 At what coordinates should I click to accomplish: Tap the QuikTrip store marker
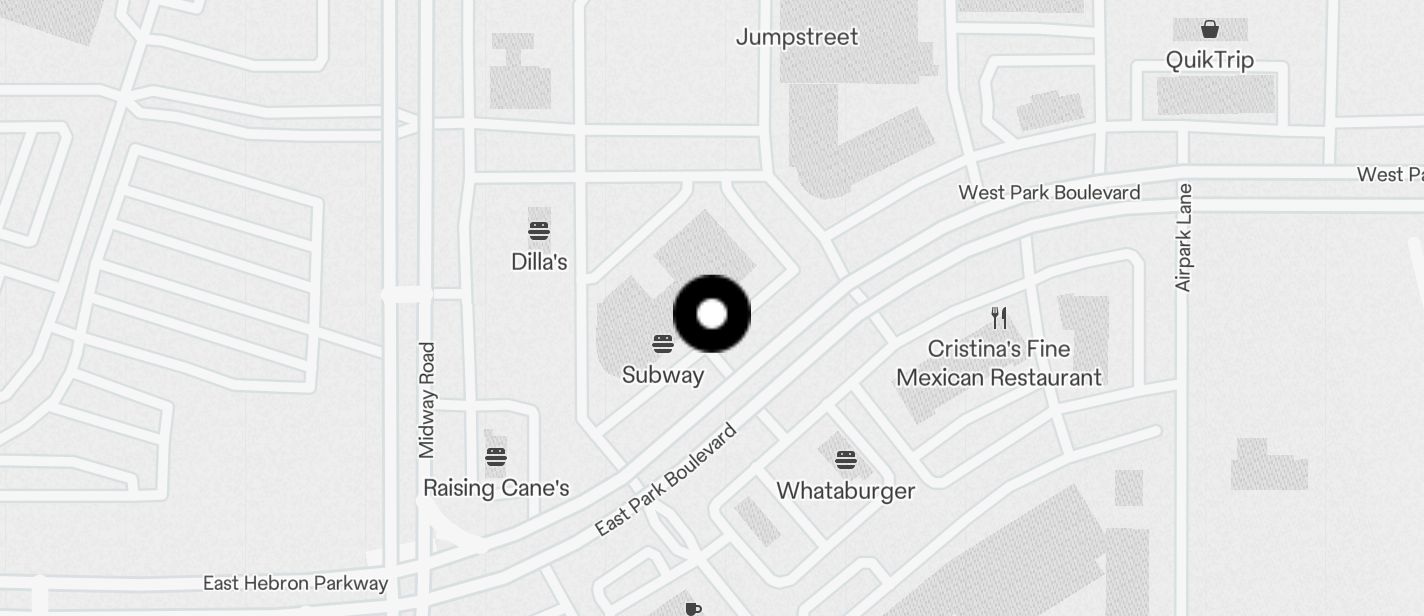tap(1209, 29)
